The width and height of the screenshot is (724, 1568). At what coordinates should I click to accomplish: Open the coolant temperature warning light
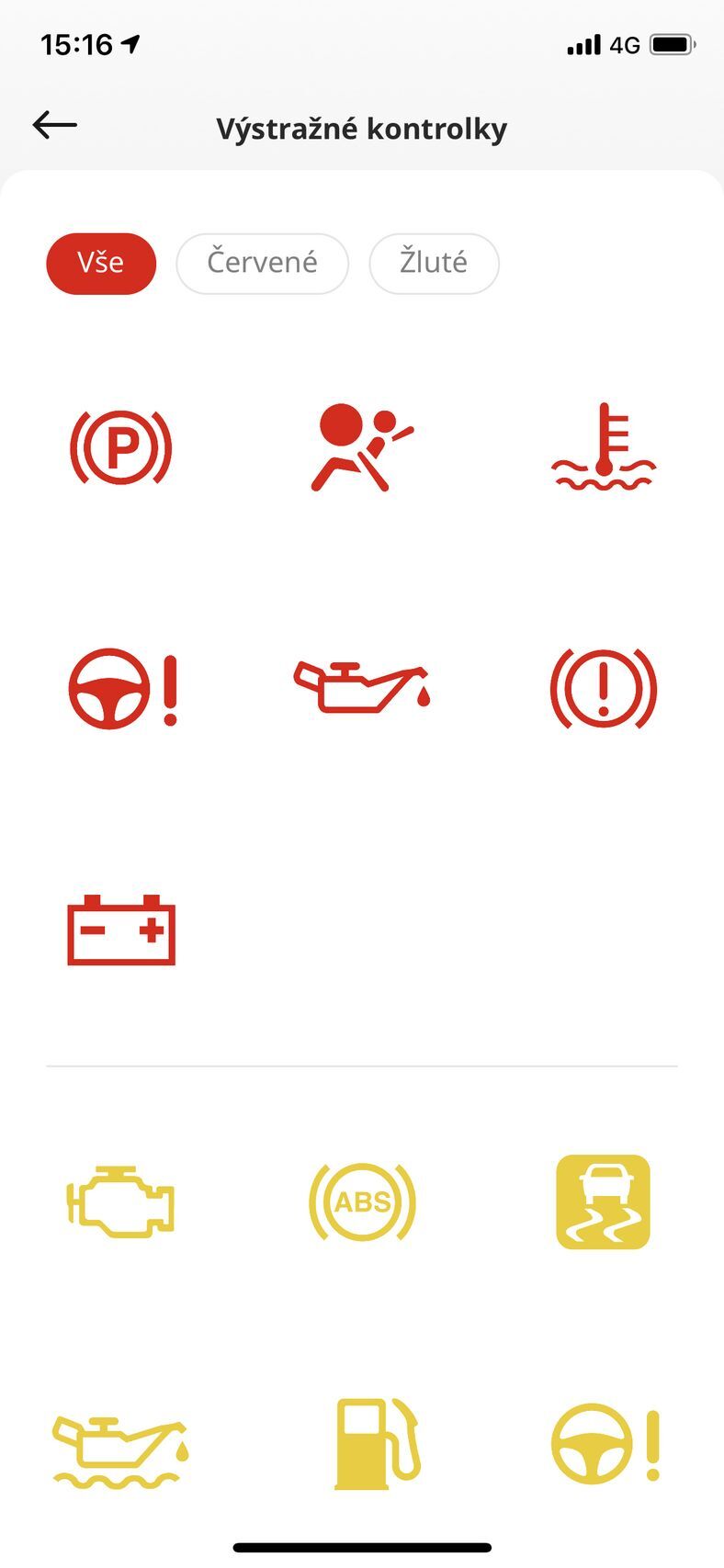point(604,447)
